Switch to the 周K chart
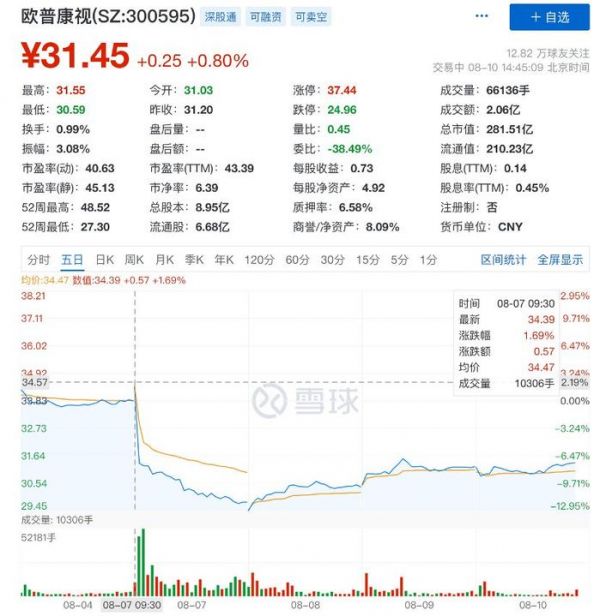Screen dimensions: 600x616 [x=135, y=259]
